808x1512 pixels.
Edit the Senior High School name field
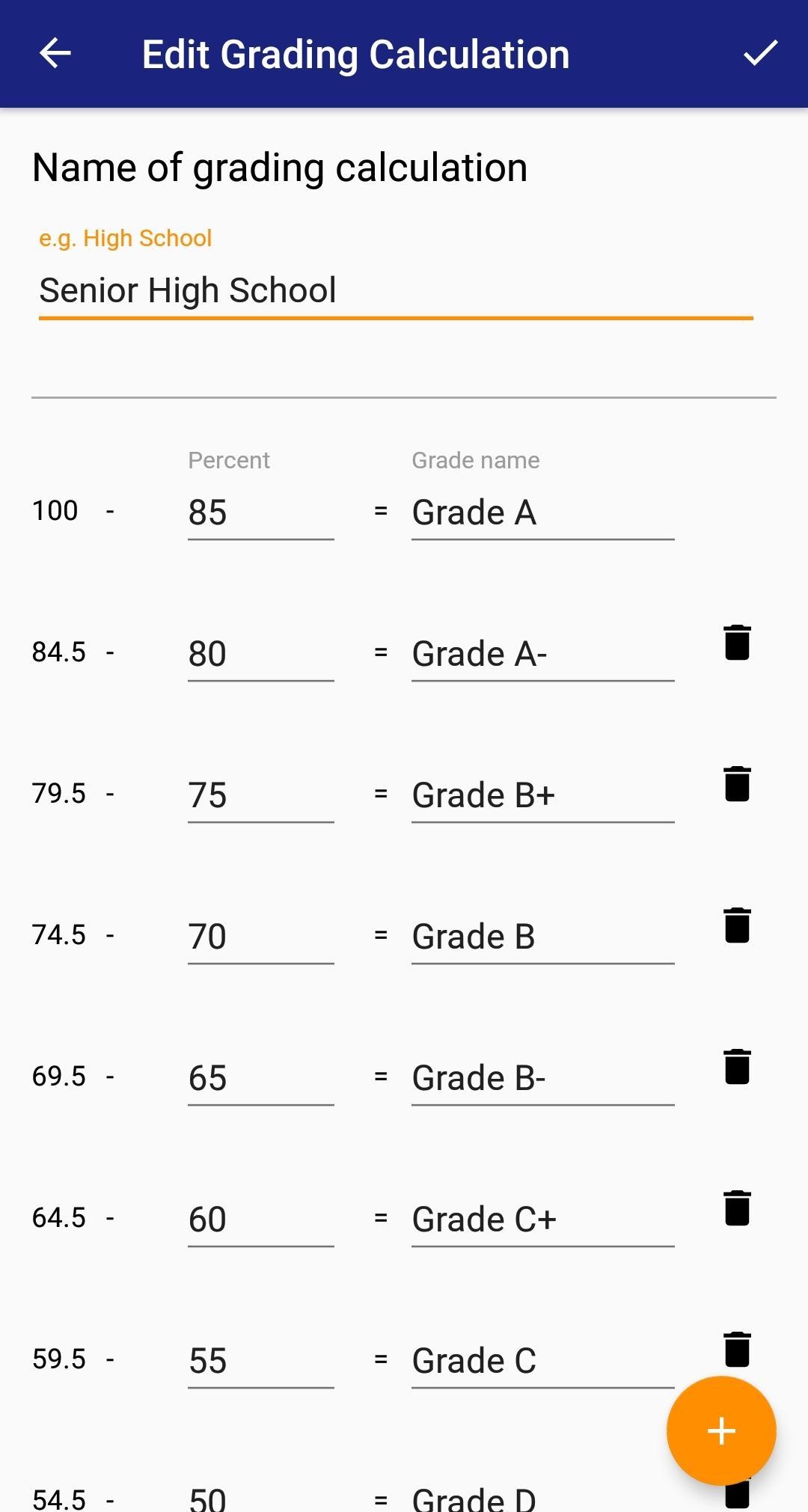tap(396, 291)
